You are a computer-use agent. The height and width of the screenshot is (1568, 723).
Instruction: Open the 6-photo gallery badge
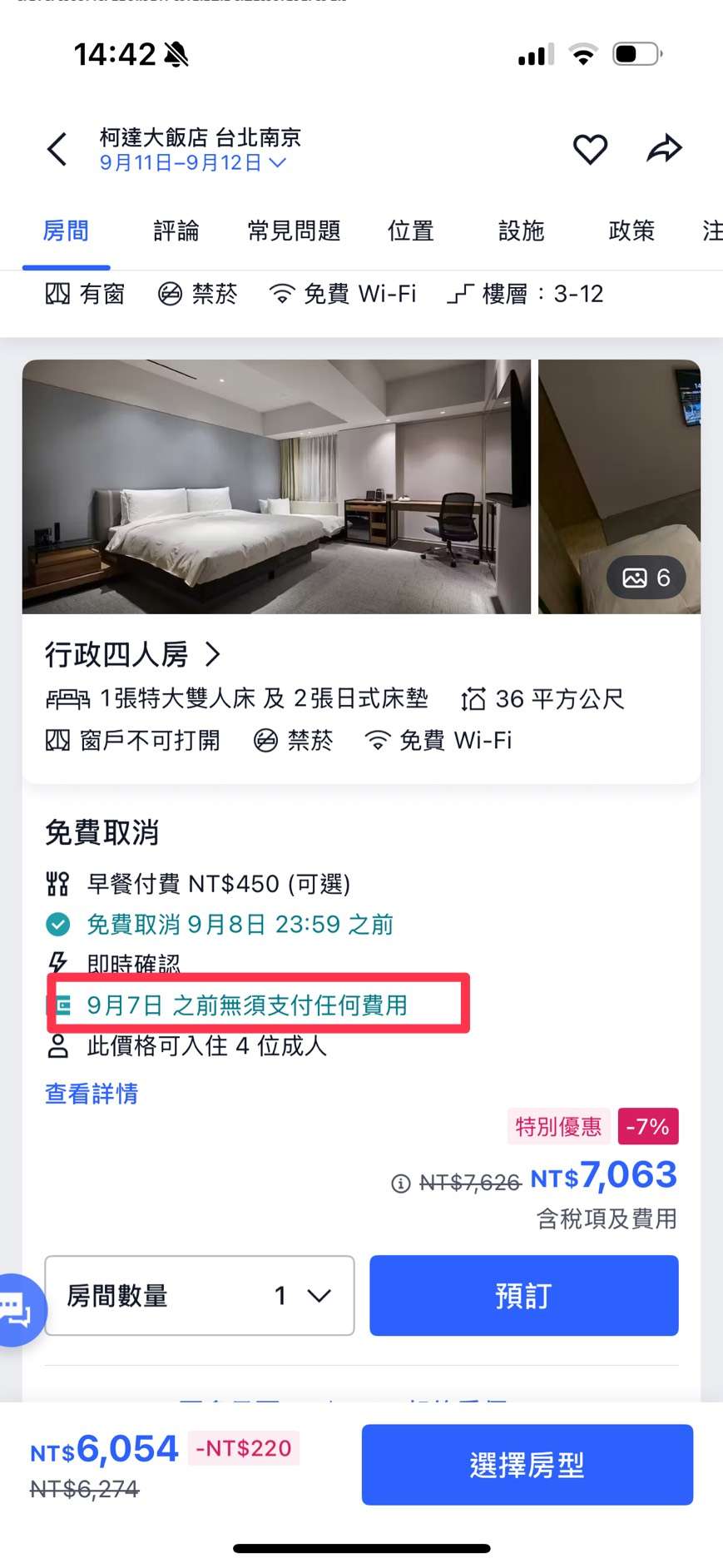pos(646,578)
